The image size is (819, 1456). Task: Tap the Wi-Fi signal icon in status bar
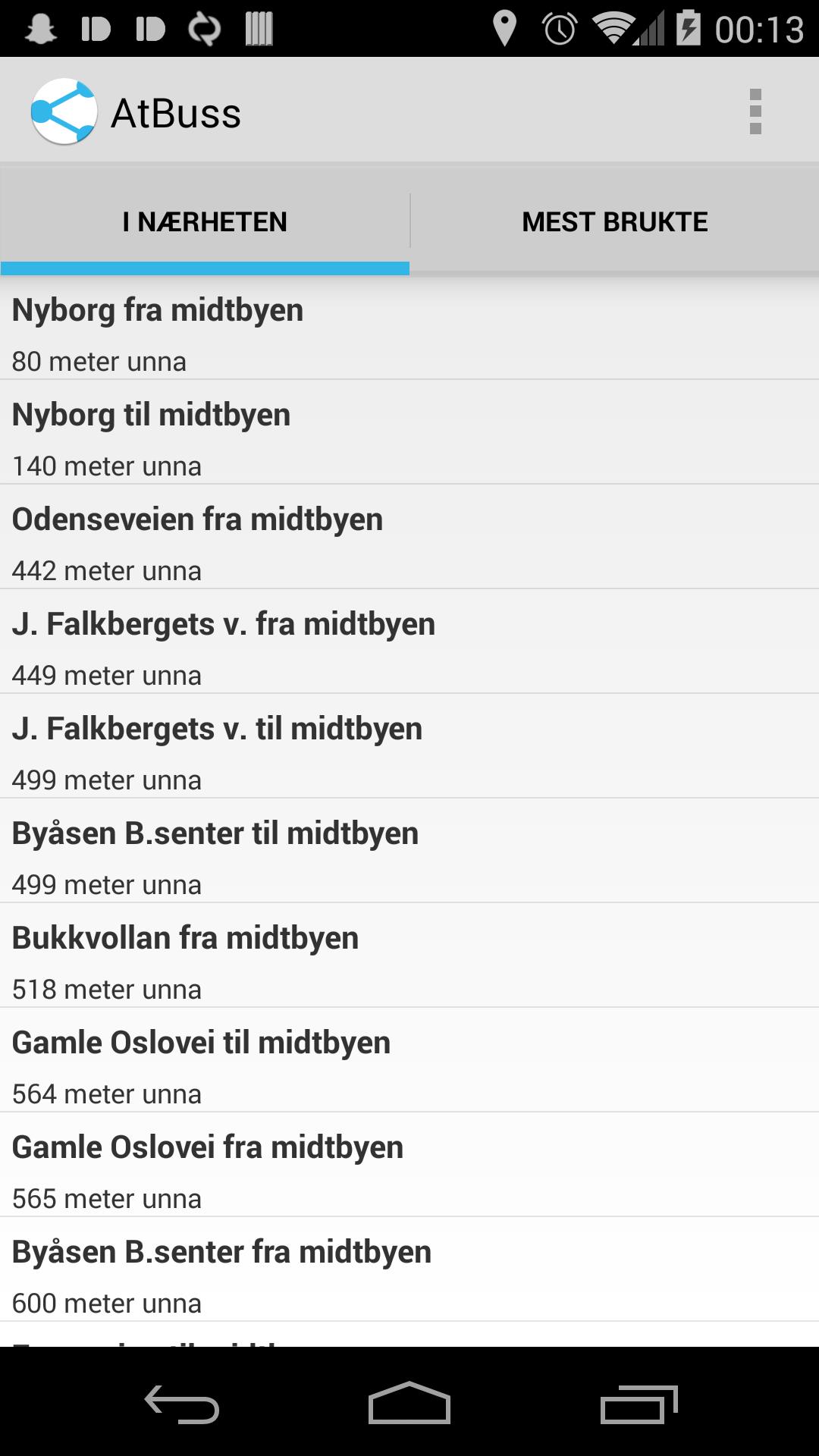pos(612,27)
